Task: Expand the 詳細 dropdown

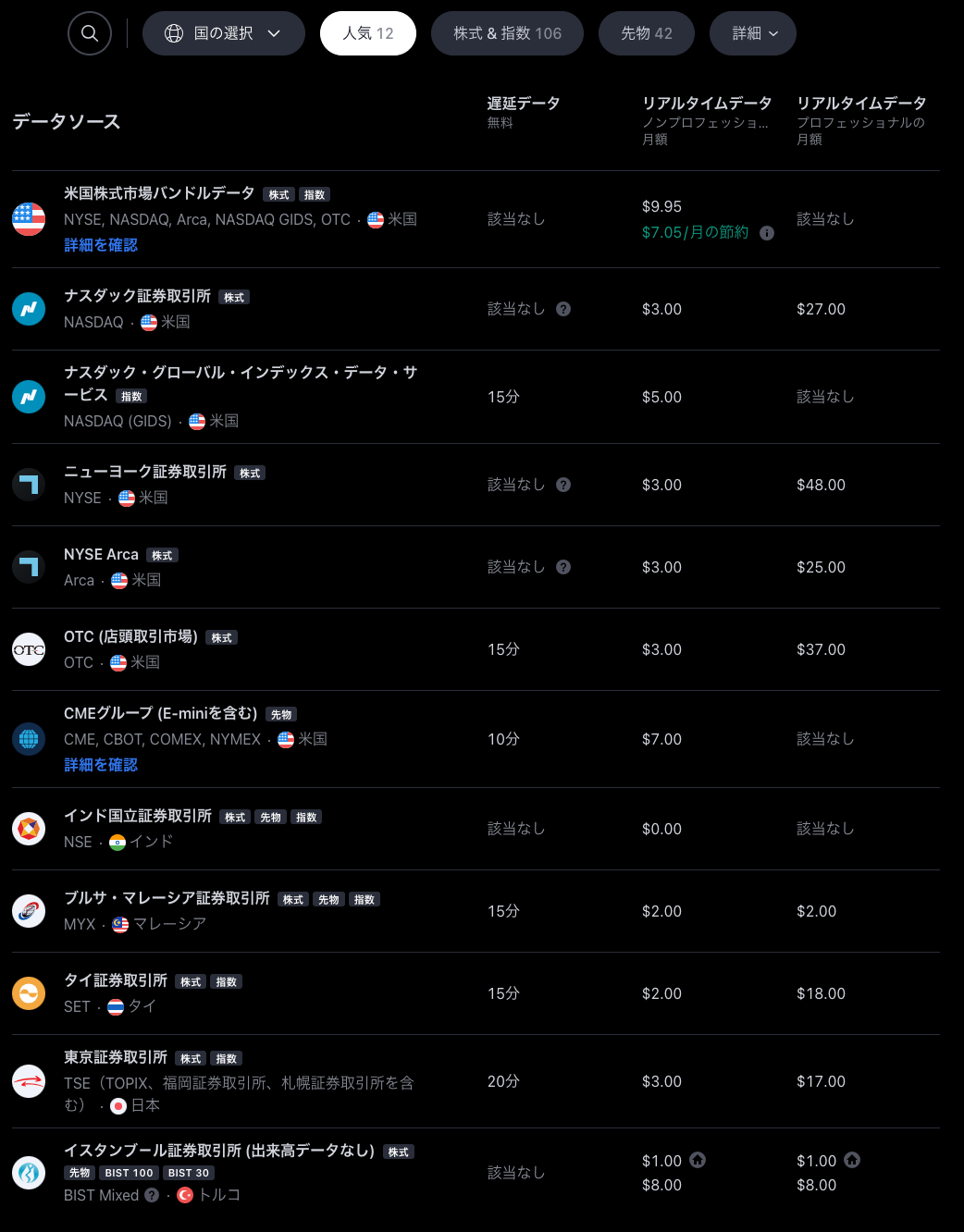Action: [753, 33]
